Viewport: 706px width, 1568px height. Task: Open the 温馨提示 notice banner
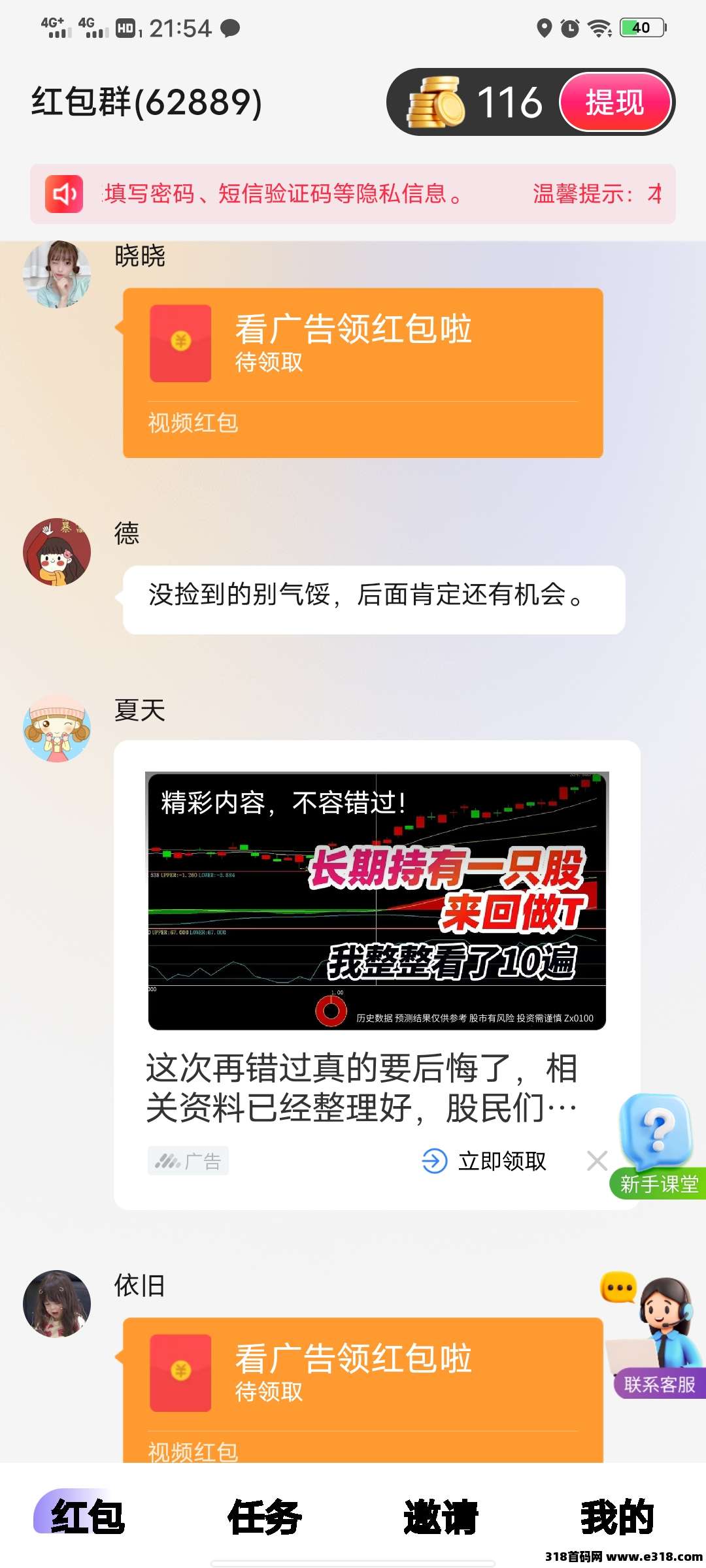353,194
